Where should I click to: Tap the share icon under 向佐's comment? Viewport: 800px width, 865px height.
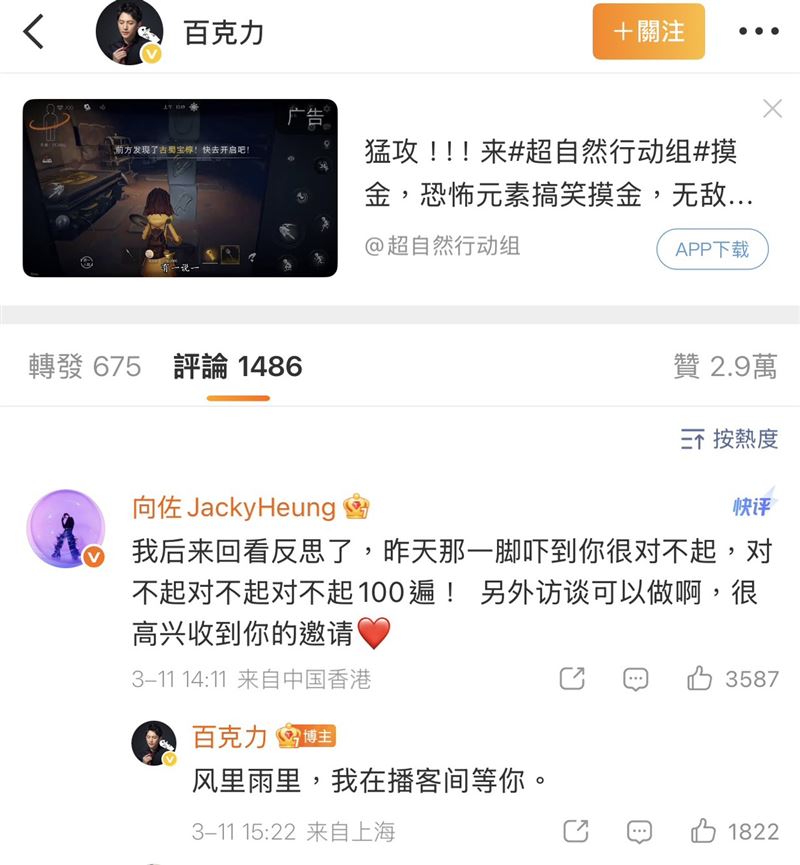571,678
